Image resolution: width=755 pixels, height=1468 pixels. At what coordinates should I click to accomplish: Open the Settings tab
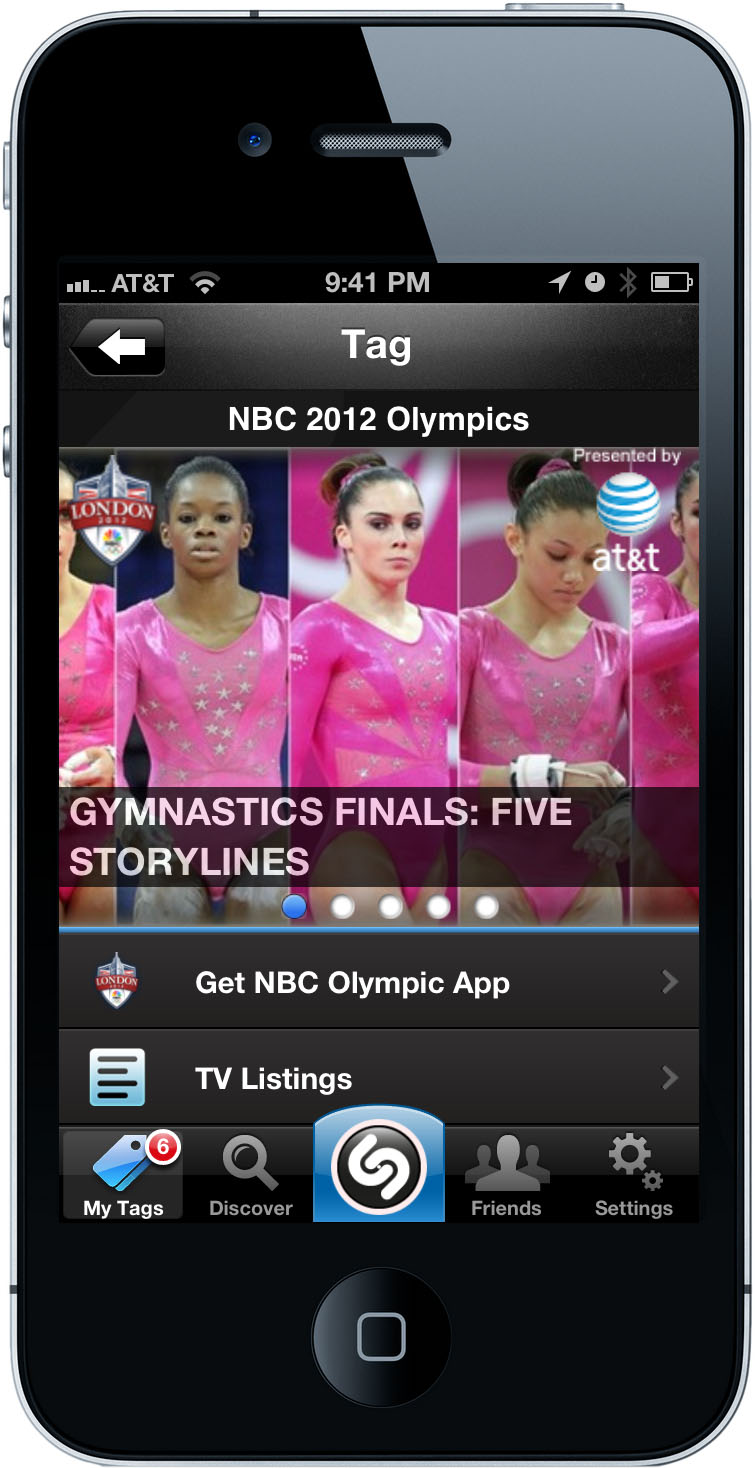coord(633,1175)
